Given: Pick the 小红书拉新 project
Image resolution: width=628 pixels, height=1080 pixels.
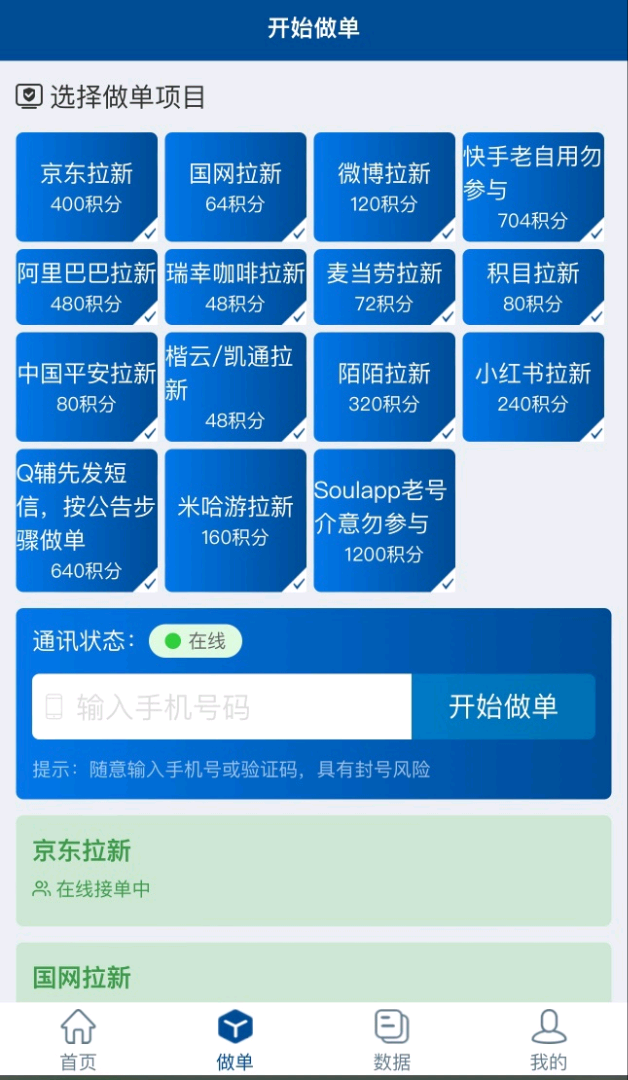Looking at the screenshot, I should point(533,387).
